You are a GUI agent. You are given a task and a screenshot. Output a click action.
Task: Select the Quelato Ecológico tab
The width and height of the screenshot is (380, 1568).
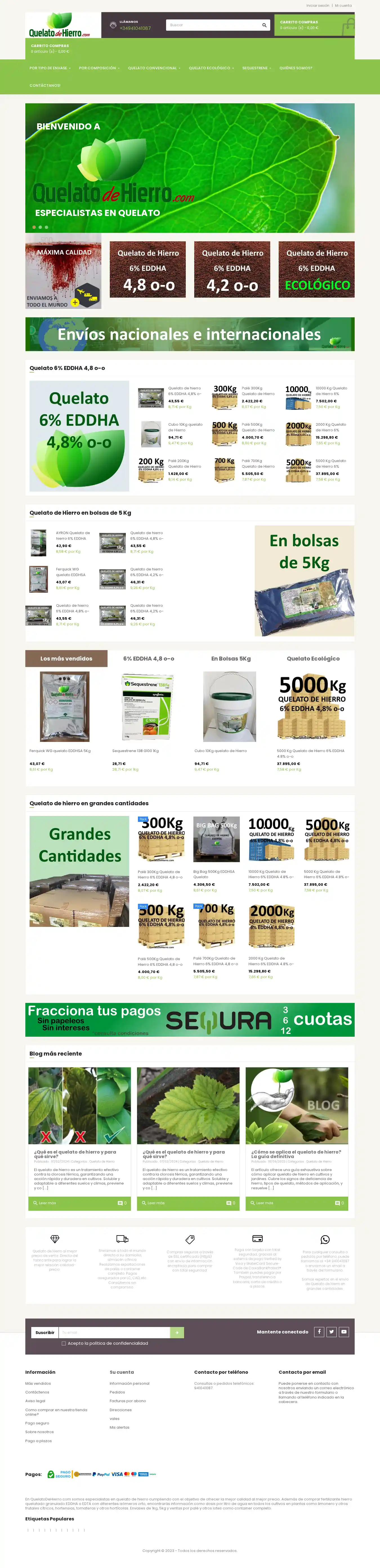point(313,659)
